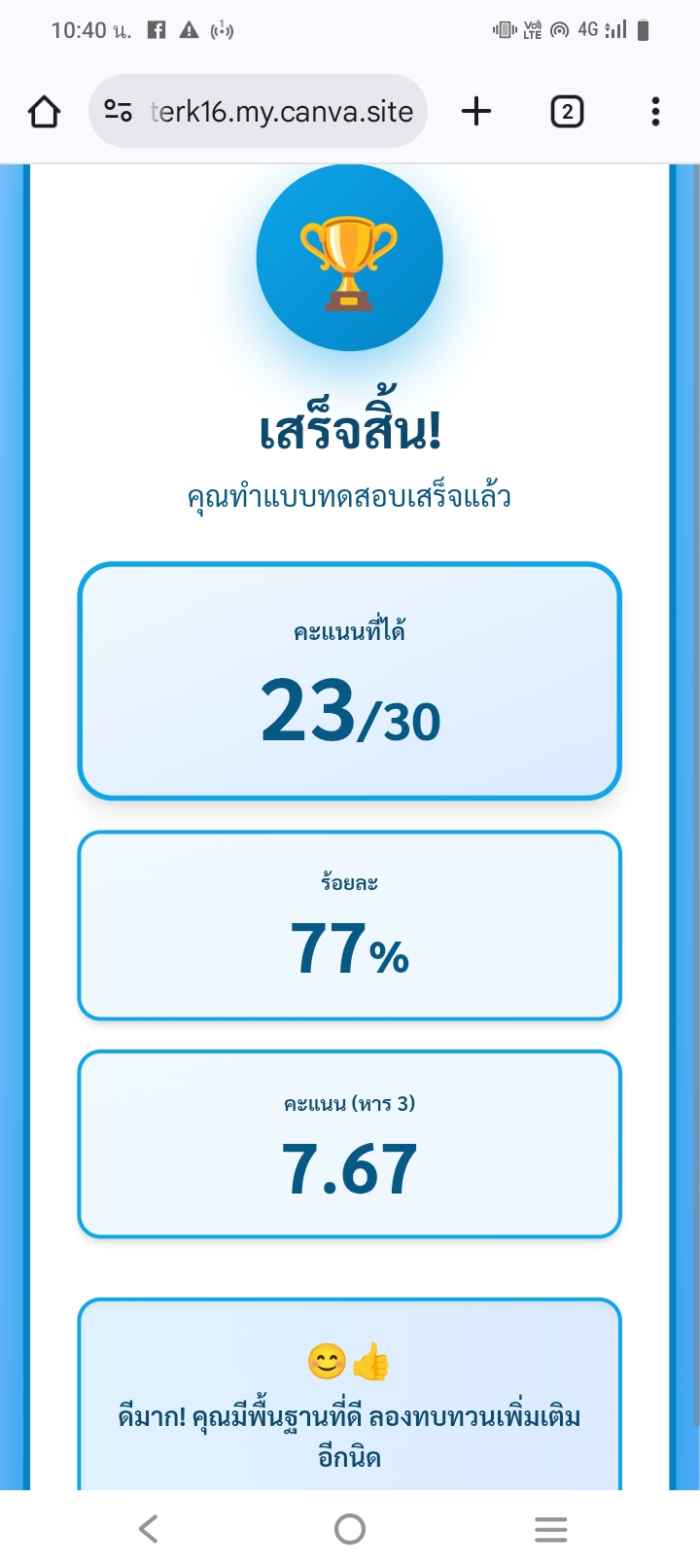Open a new browser tab
Viewport: 700px width, 1568px height.
[476, 112]
